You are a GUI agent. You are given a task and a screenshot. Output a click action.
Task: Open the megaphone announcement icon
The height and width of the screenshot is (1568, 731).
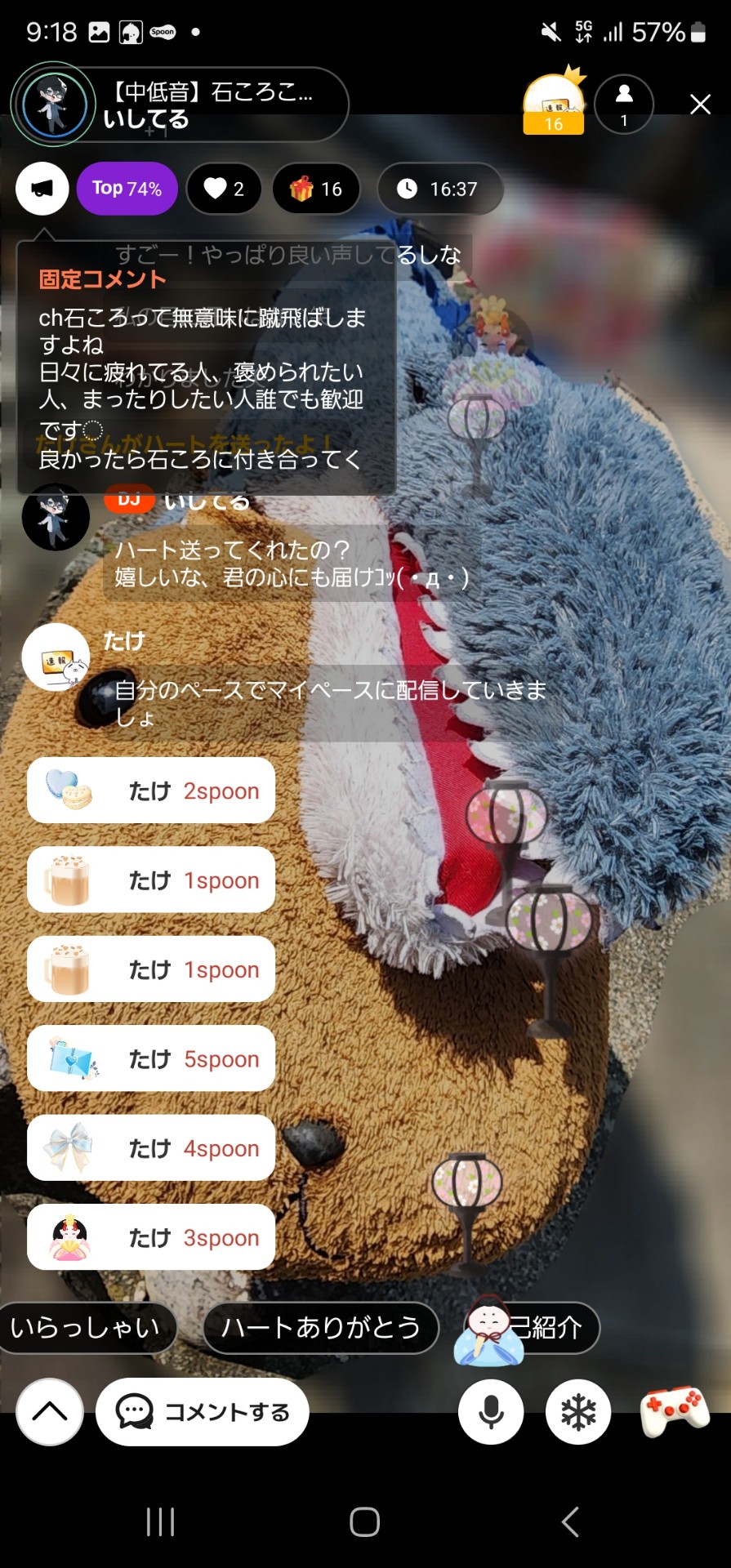click(42, 189)
